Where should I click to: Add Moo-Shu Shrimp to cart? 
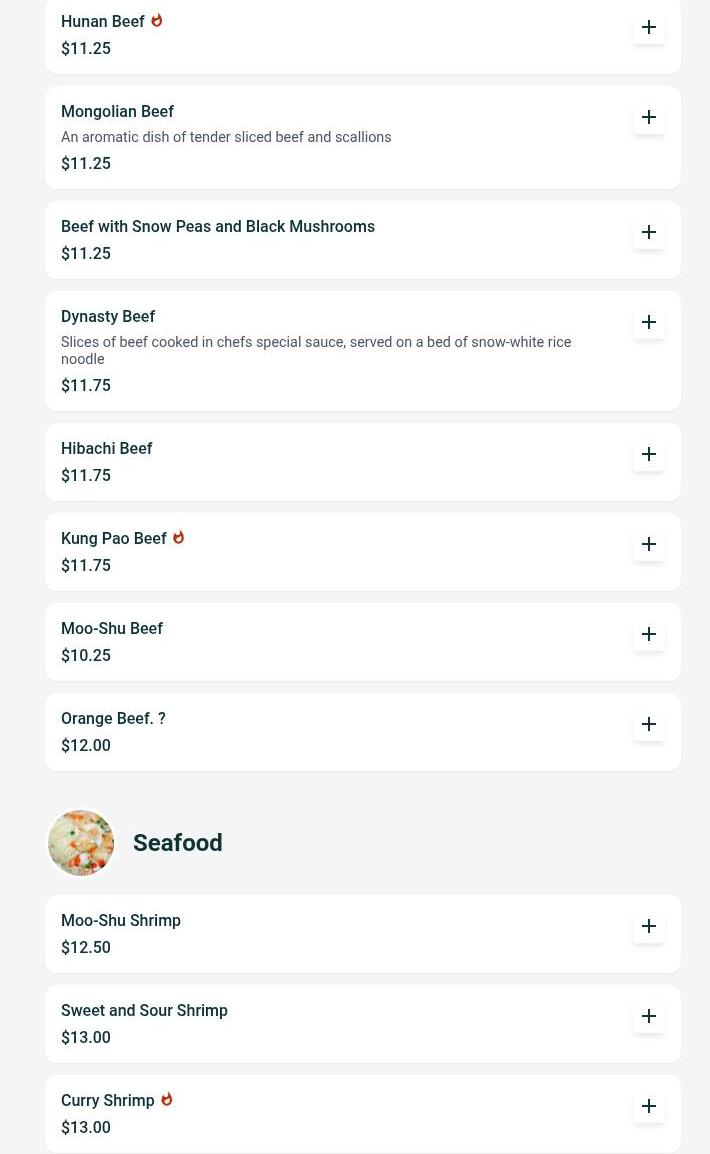[649, 926]
